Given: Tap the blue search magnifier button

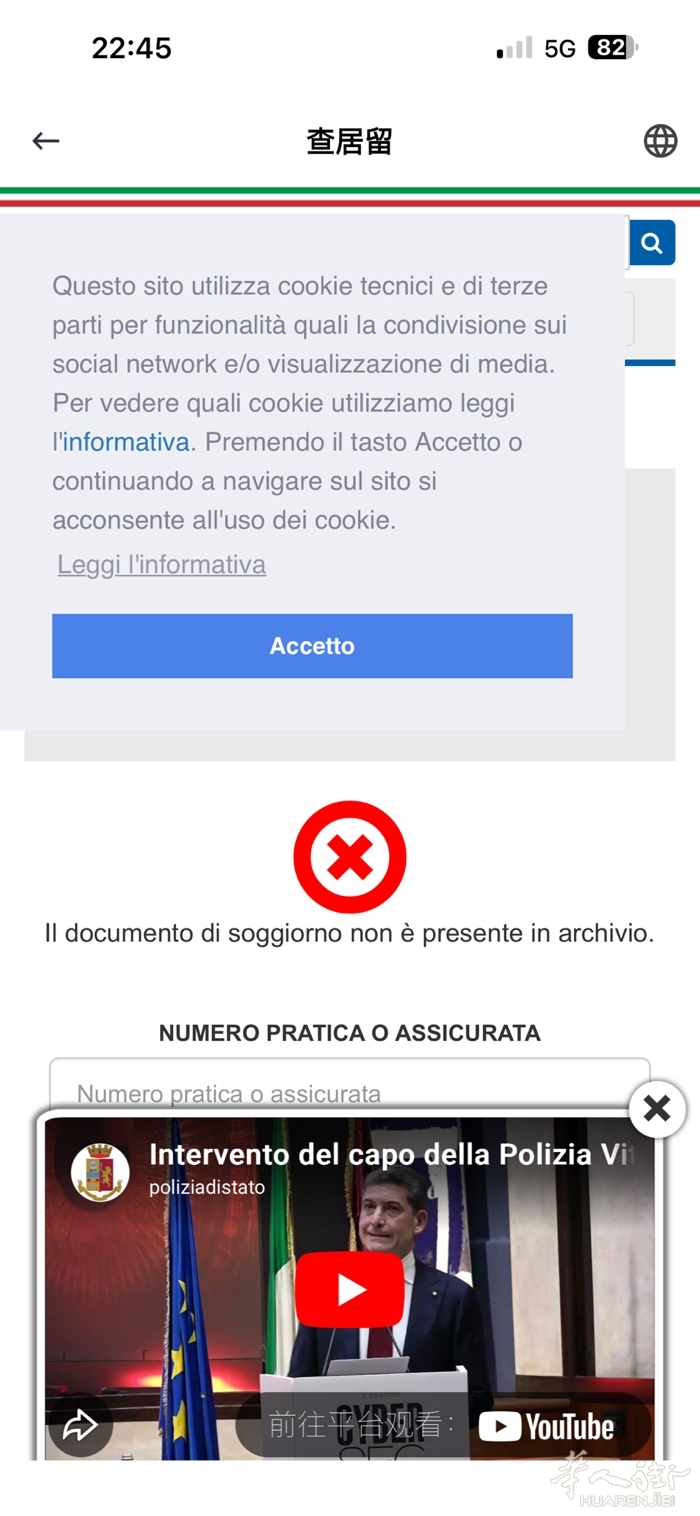Looking at the screenshot, I should 652,243.
